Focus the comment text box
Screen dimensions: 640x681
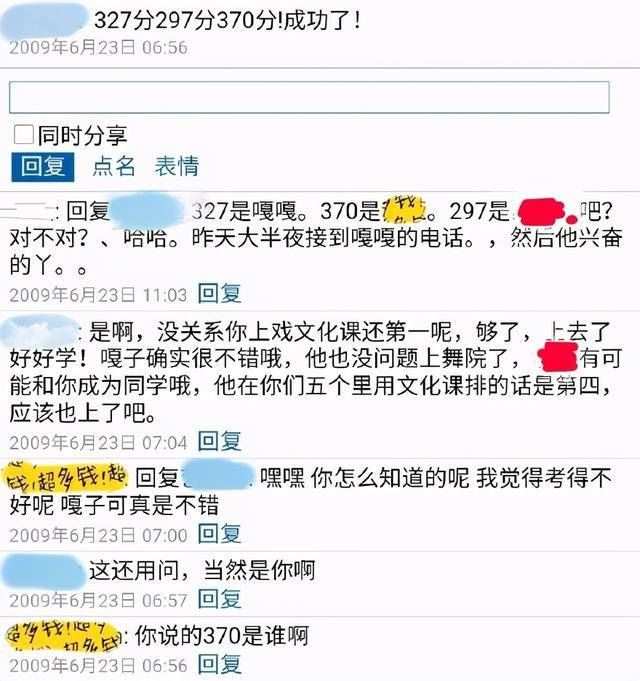point(309,97)
